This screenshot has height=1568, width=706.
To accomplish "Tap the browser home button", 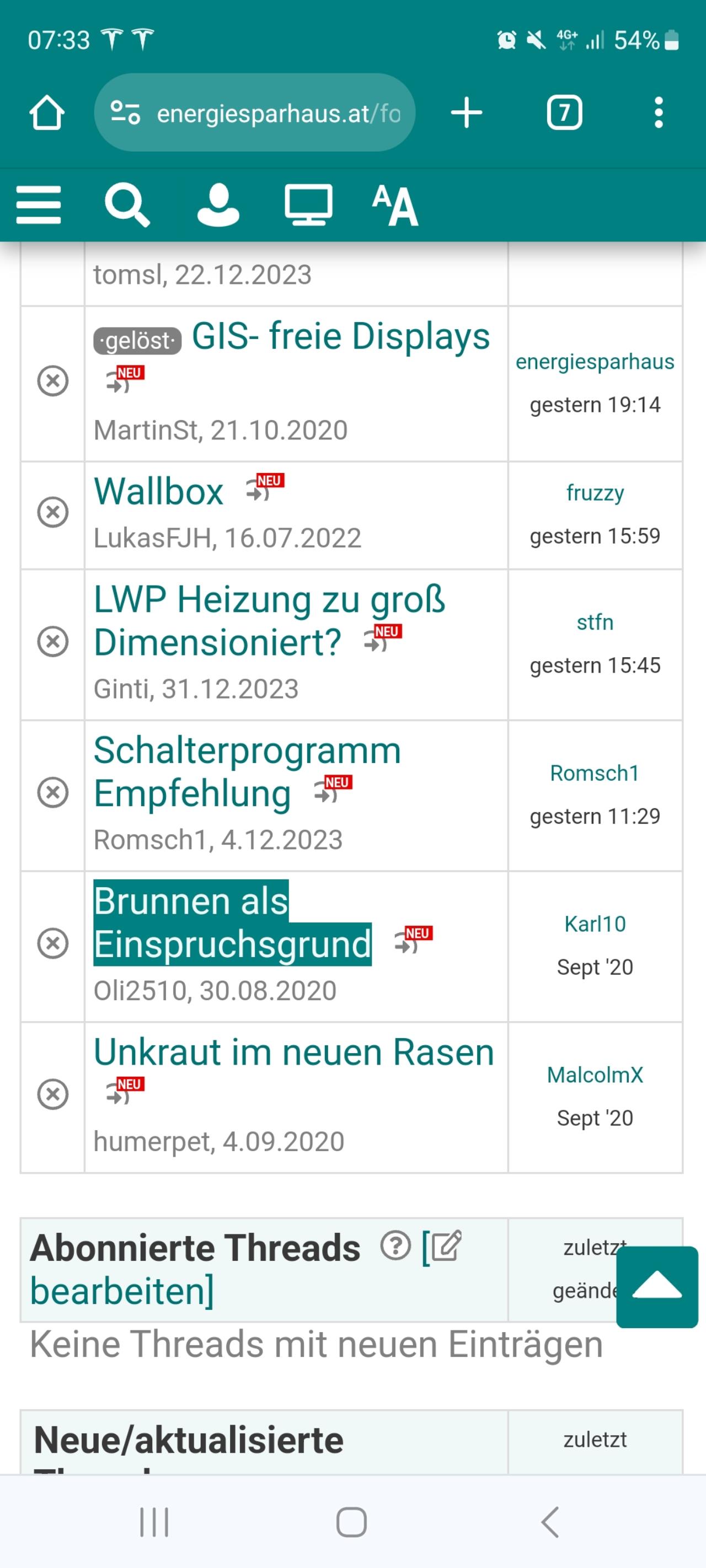I will (x=47, y=113).
